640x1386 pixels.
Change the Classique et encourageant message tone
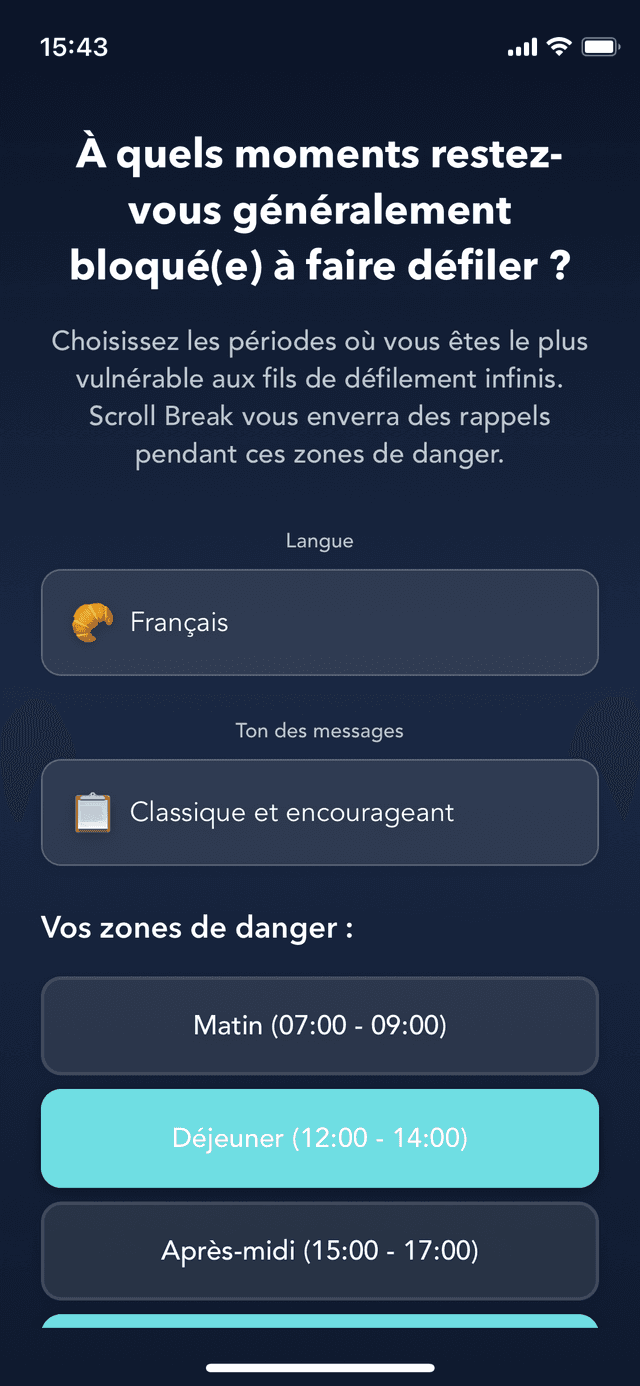point(319,812)
